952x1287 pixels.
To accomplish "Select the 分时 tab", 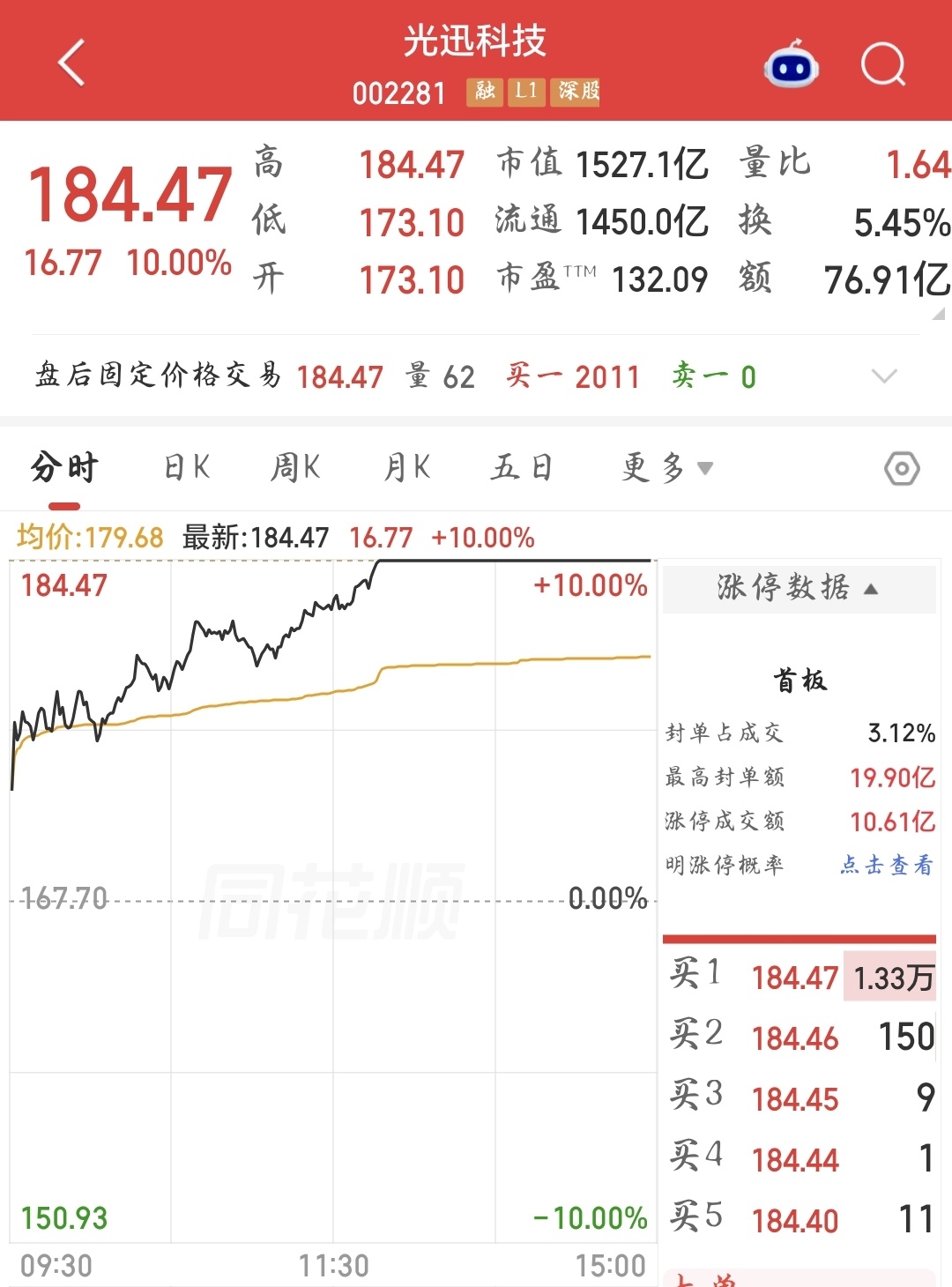I will coord(64,467).
